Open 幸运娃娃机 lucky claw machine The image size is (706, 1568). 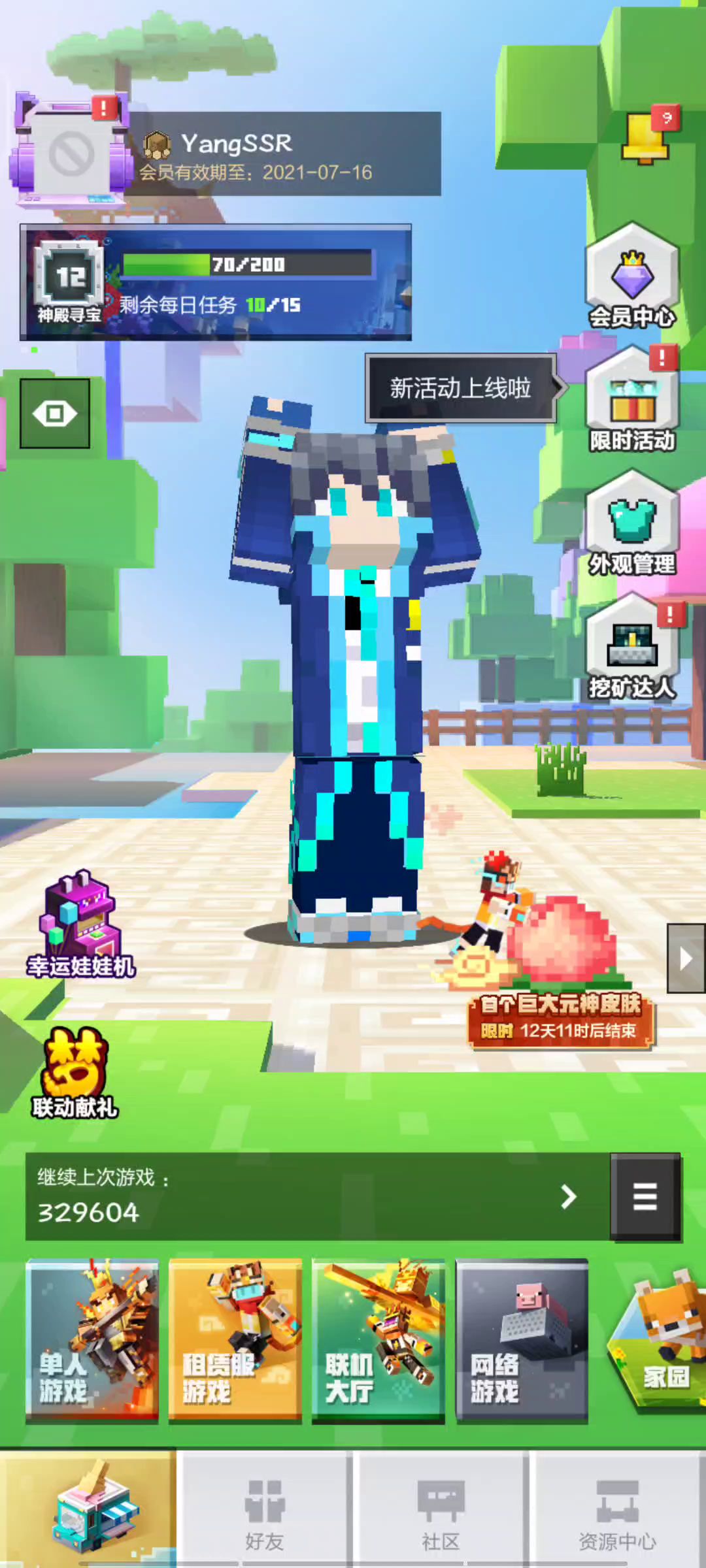80,924
